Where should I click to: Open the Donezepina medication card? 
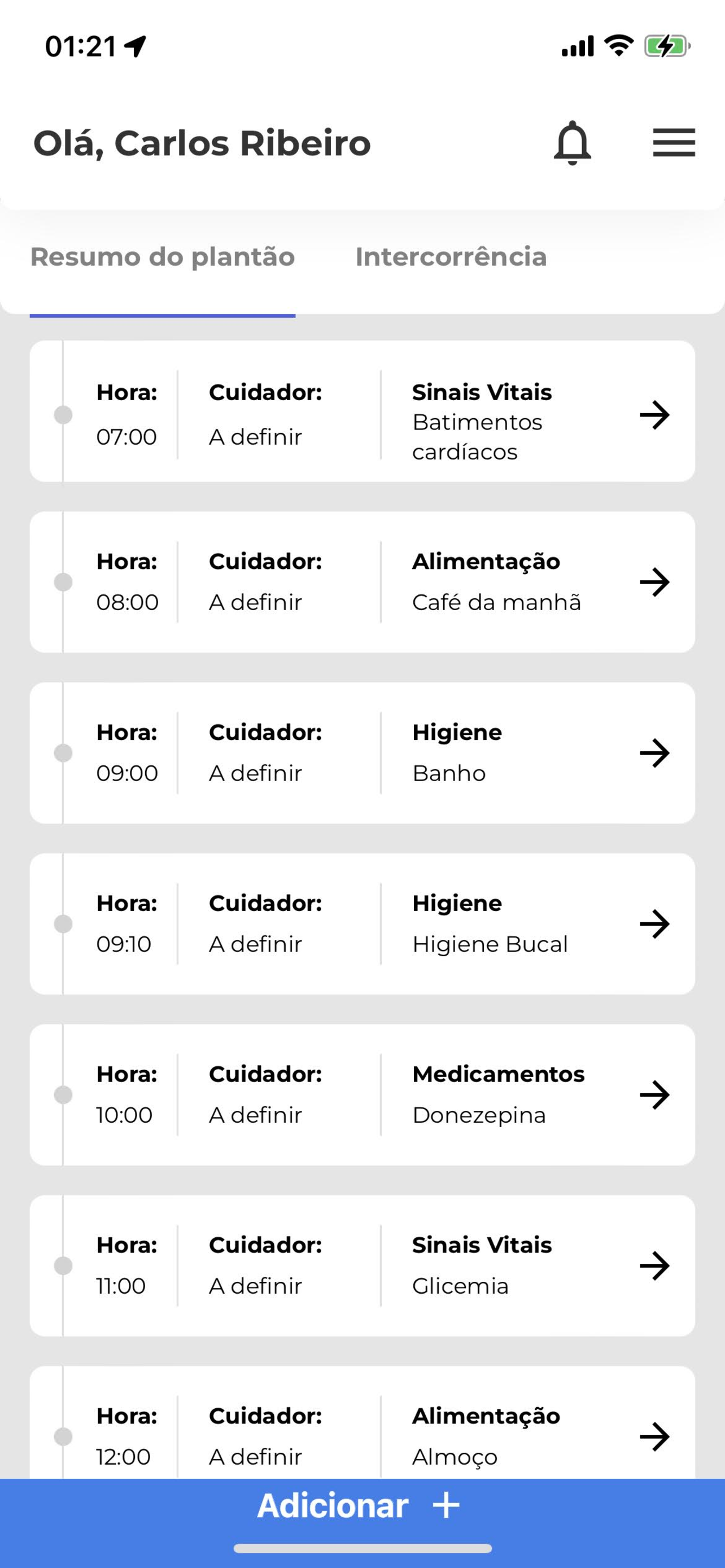pos(362,1095)
